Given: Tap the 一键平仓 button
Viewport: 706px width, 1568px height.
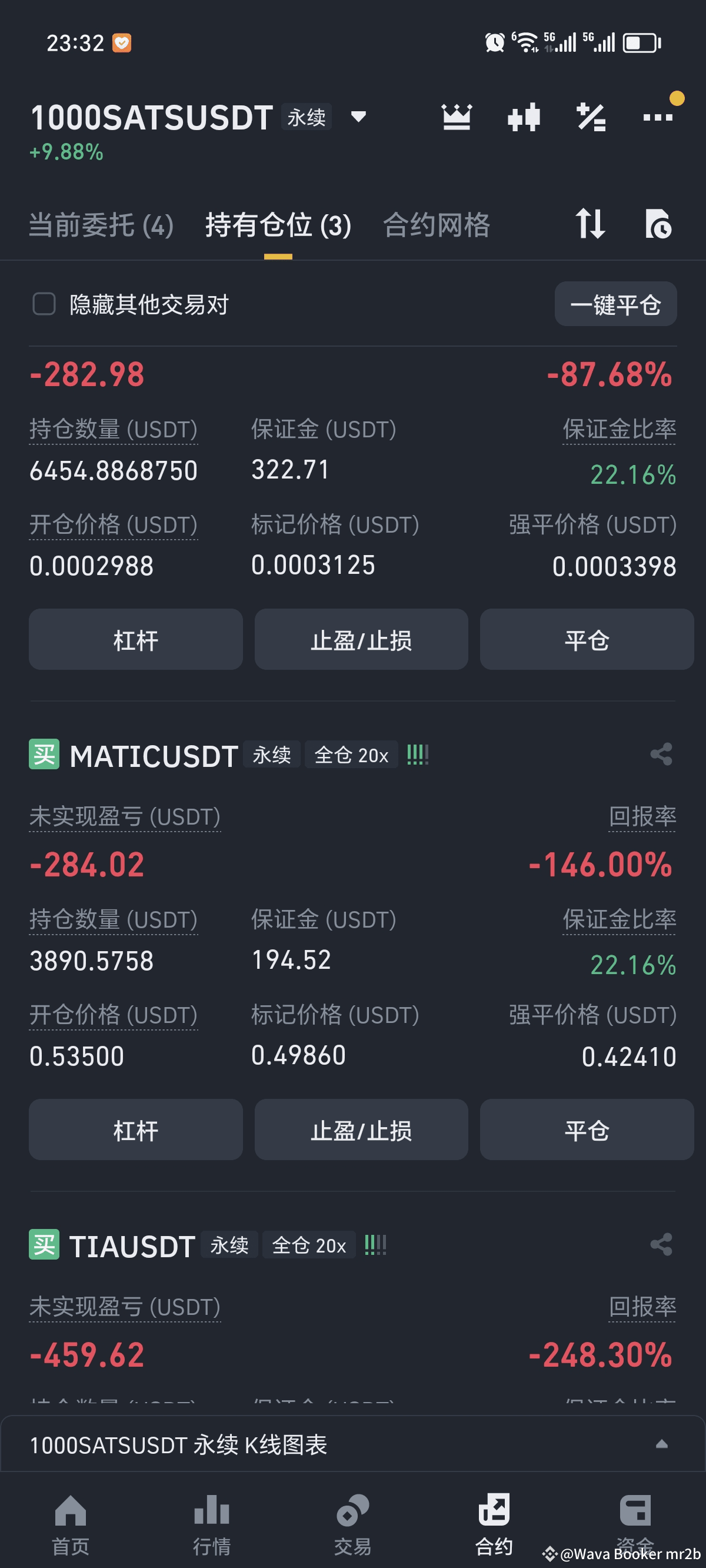Looking at the screenshot, I should coord(615,304).
